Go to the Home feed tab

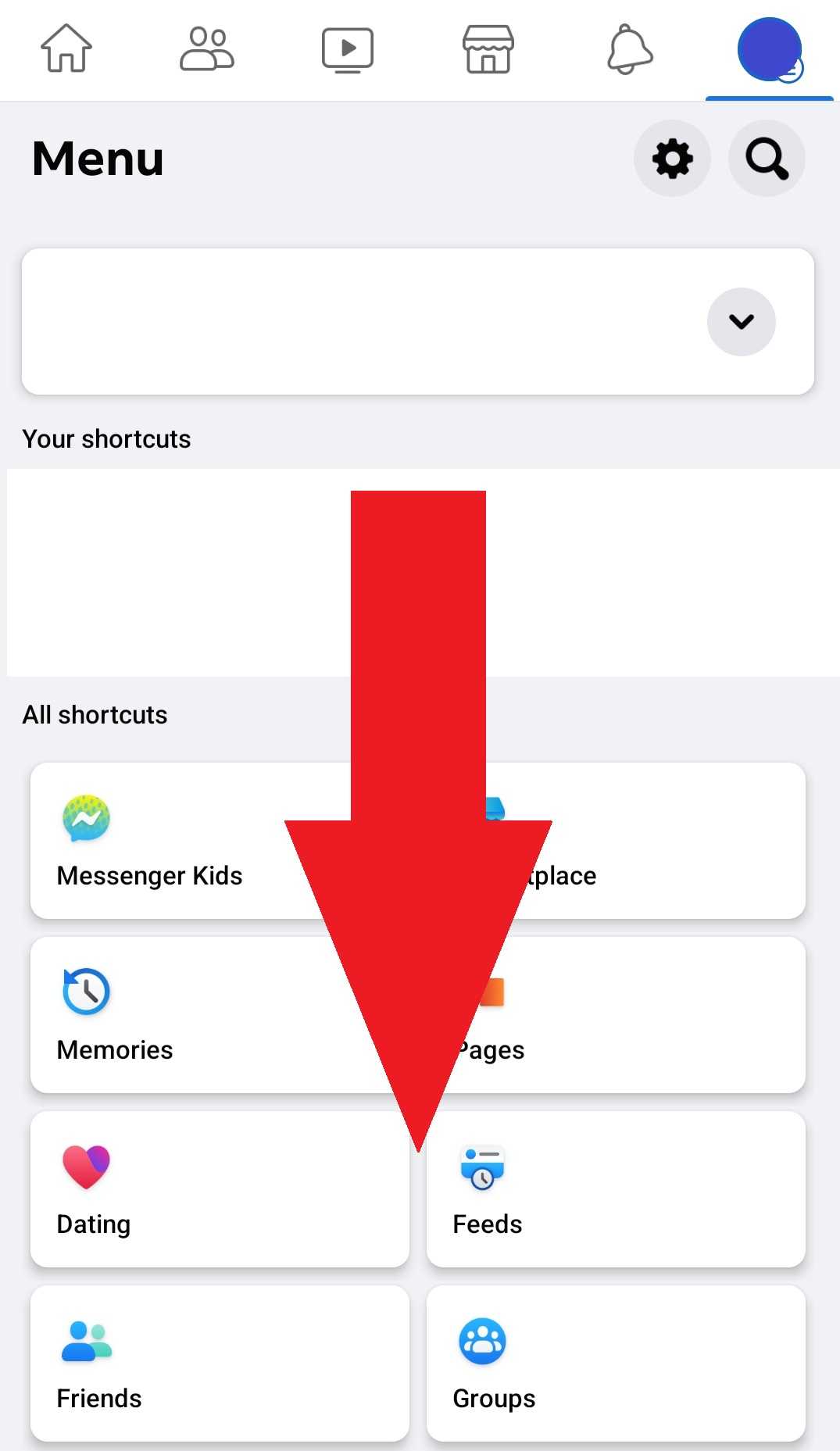click(66, 48)
